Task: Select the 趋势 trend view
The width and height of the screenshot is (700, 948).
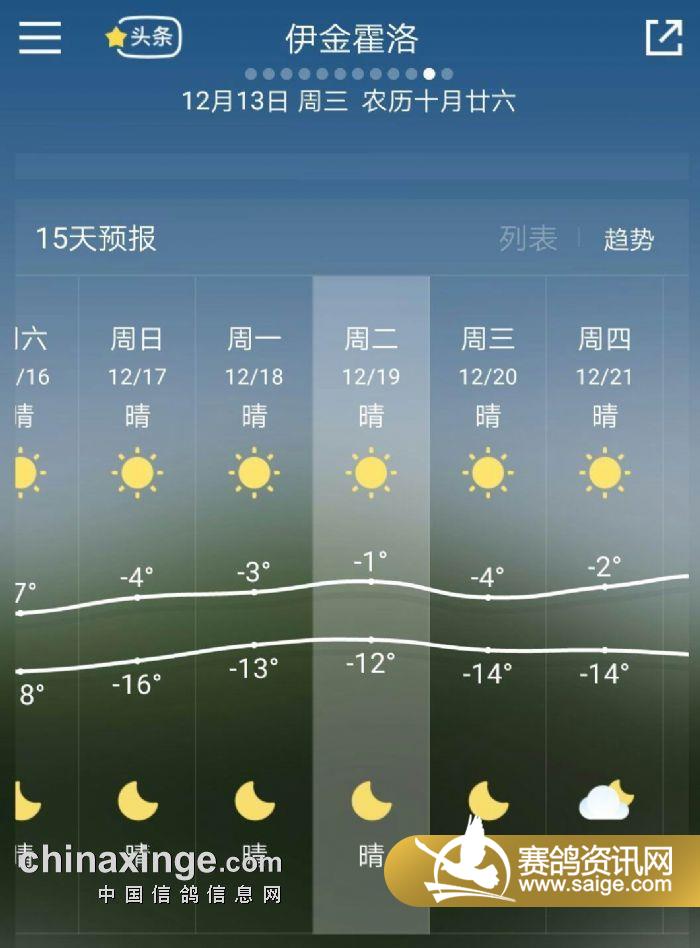Action: click(x=629, y=239)
